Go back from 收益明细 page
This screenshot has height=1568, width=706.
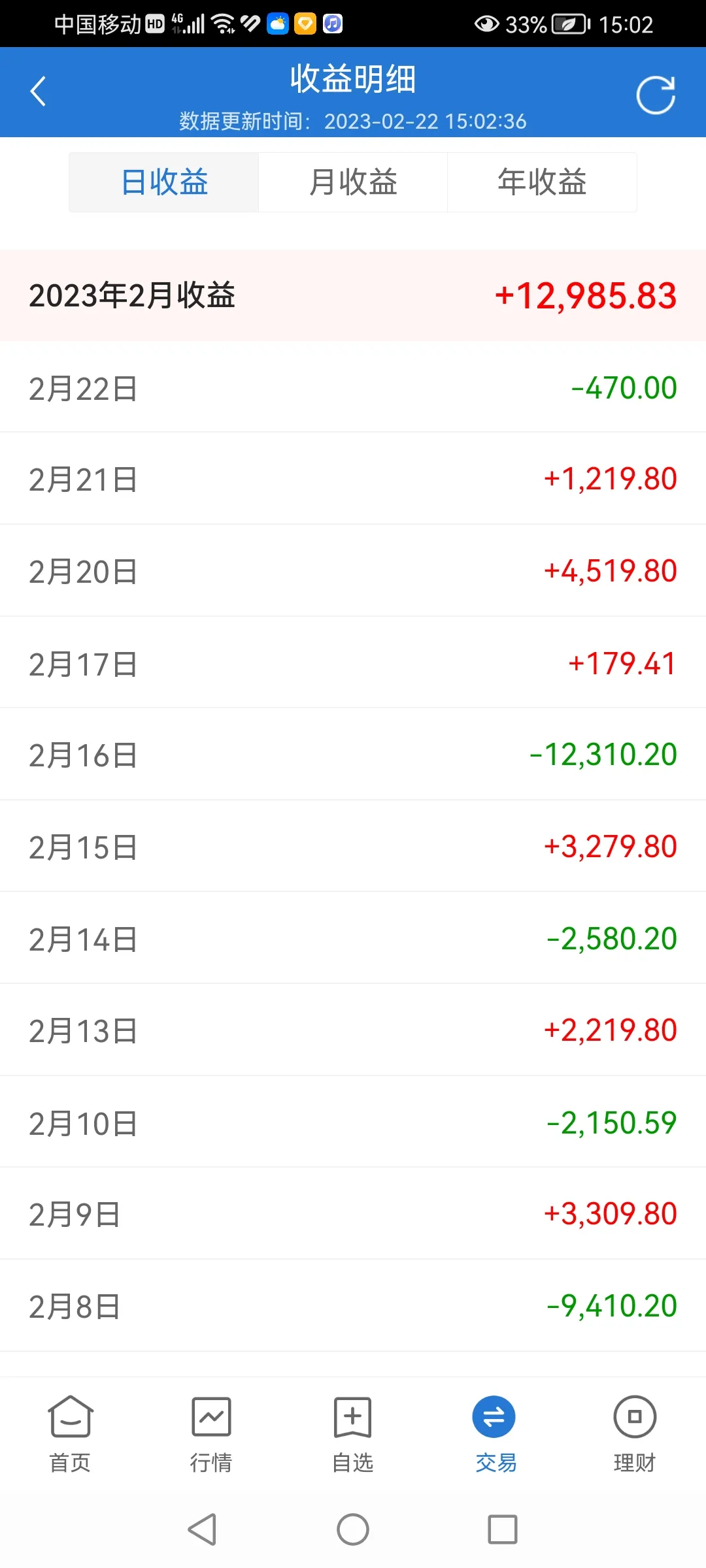click(39, 91)
